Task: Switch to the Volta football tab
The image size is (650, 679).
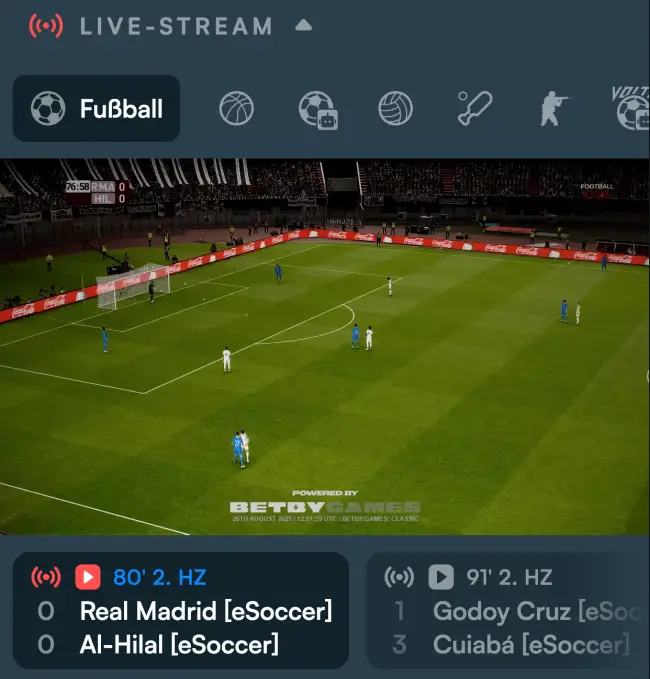Action: (632, 108)
